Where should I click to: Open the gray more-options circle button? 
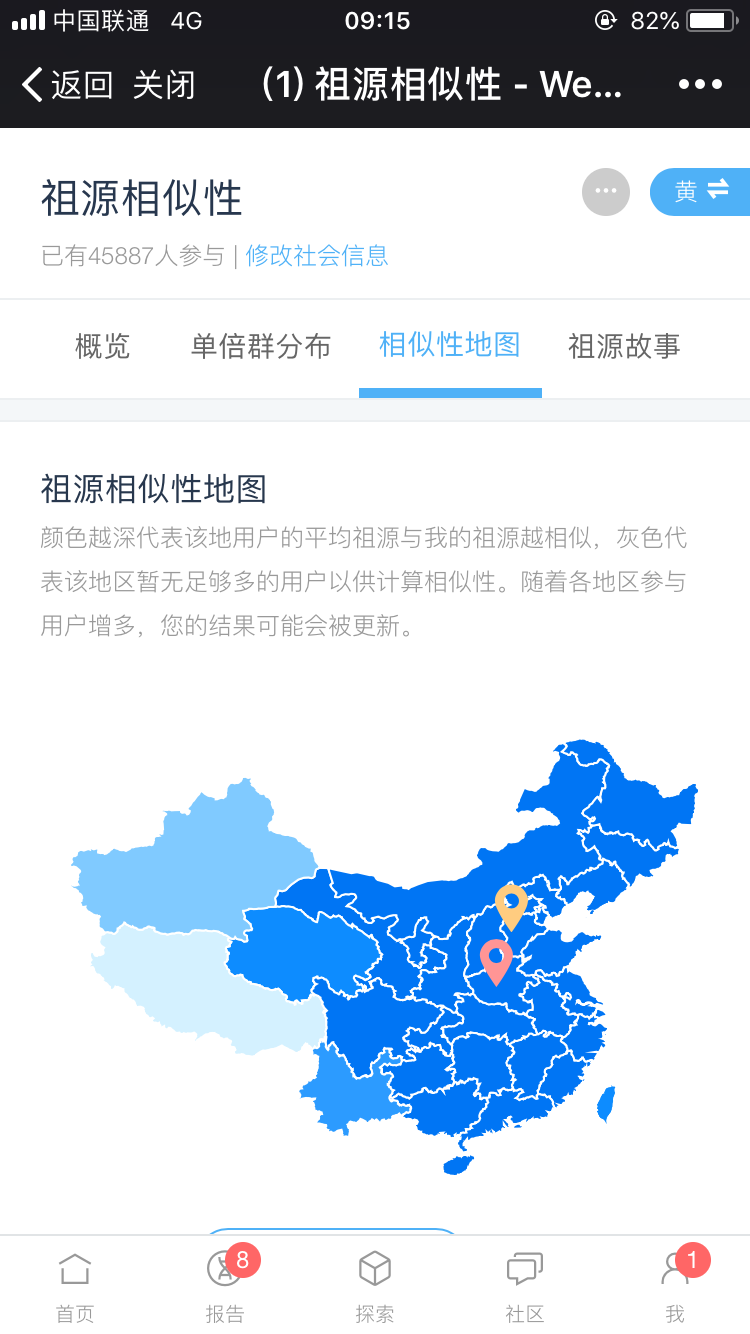[606, 192]
